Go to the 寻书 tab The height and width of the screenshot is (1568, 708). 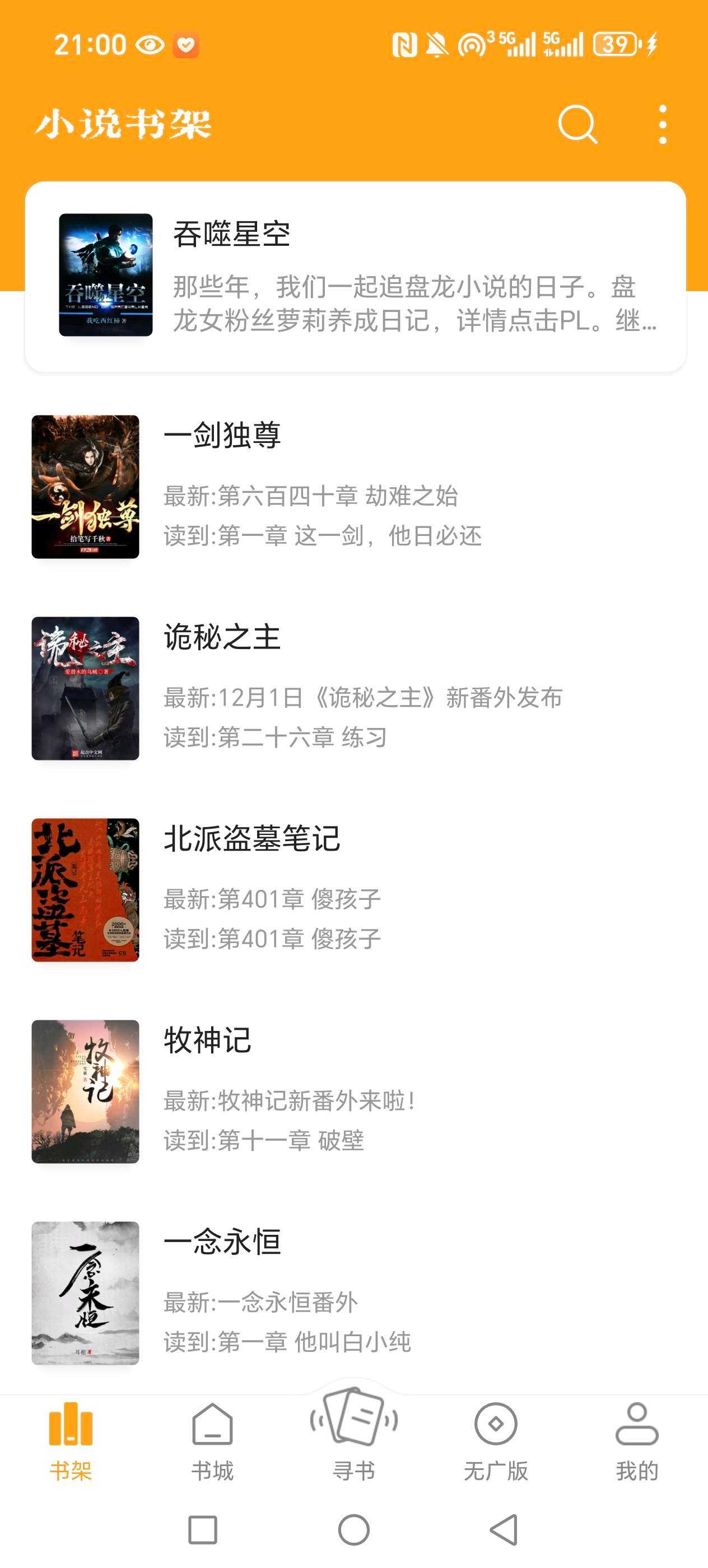353,1441
